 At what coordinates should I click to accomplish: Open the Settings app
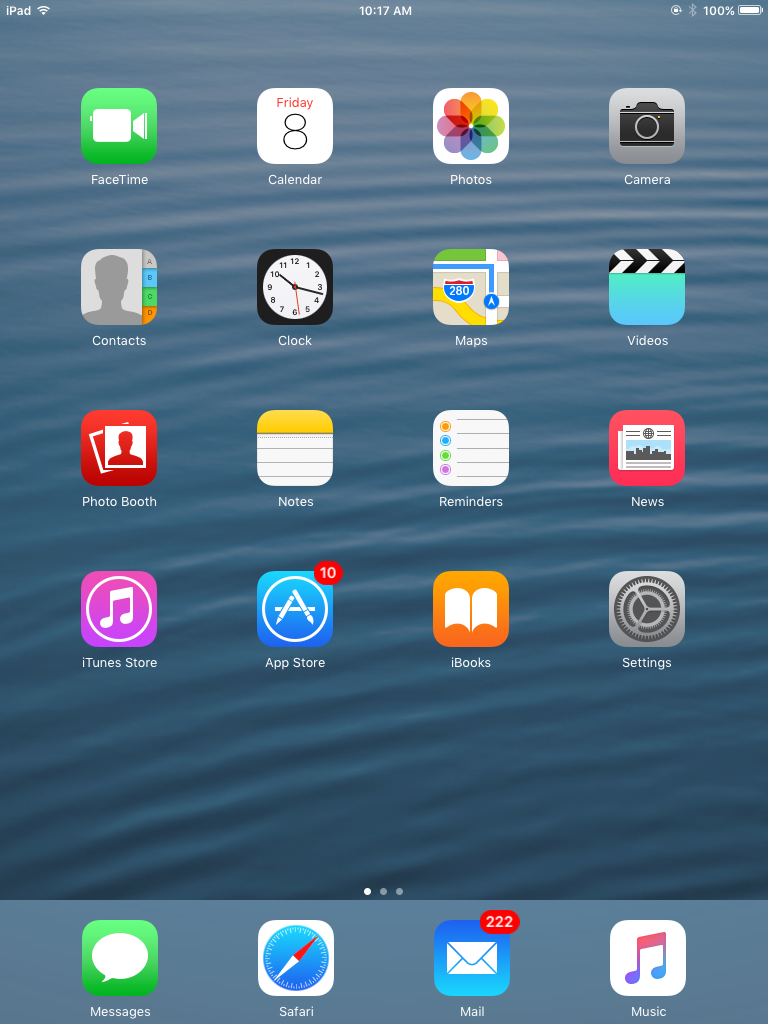647,609
